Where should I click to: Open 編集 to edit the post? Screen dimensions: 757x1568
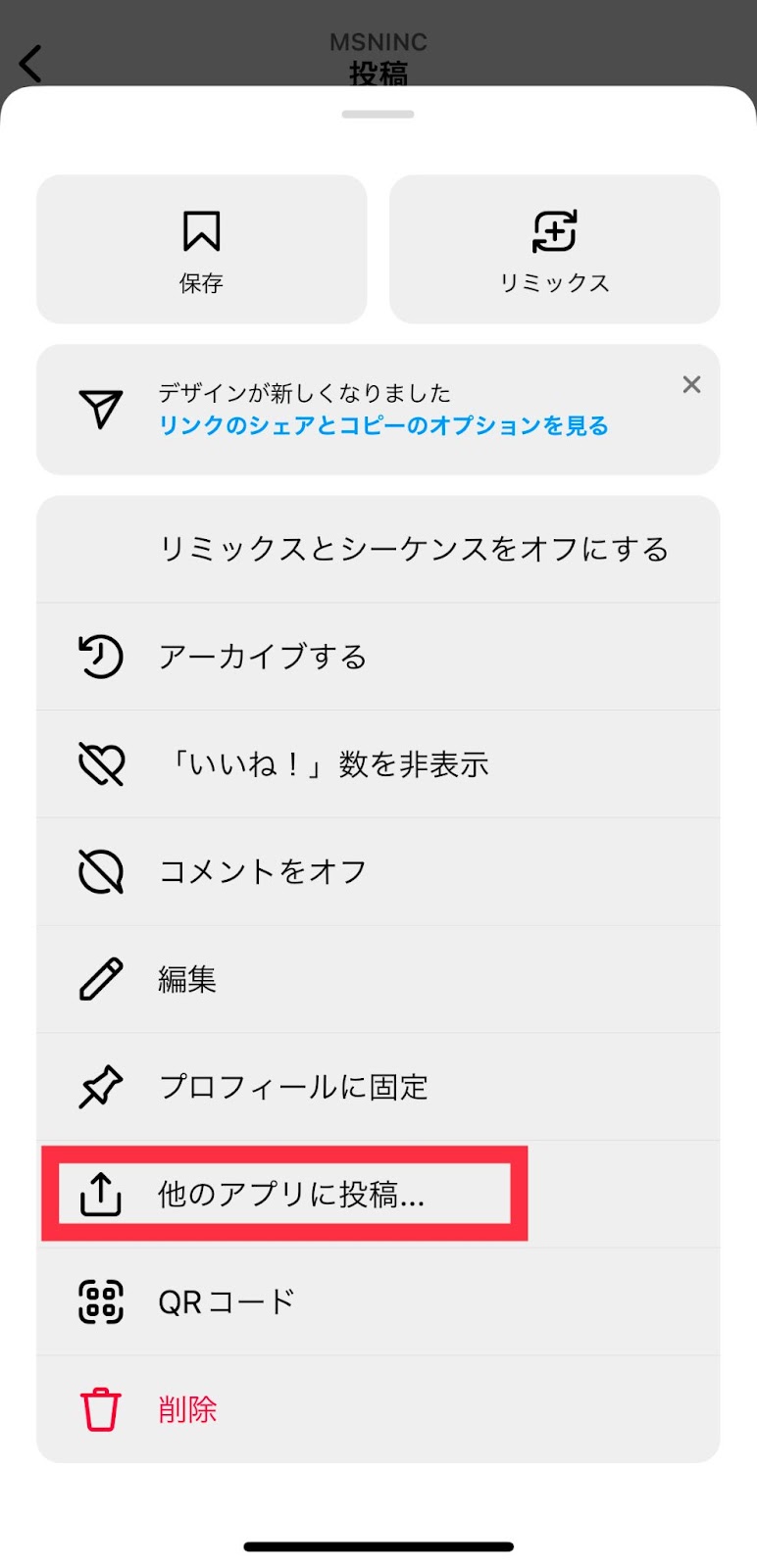click(378, 980)
